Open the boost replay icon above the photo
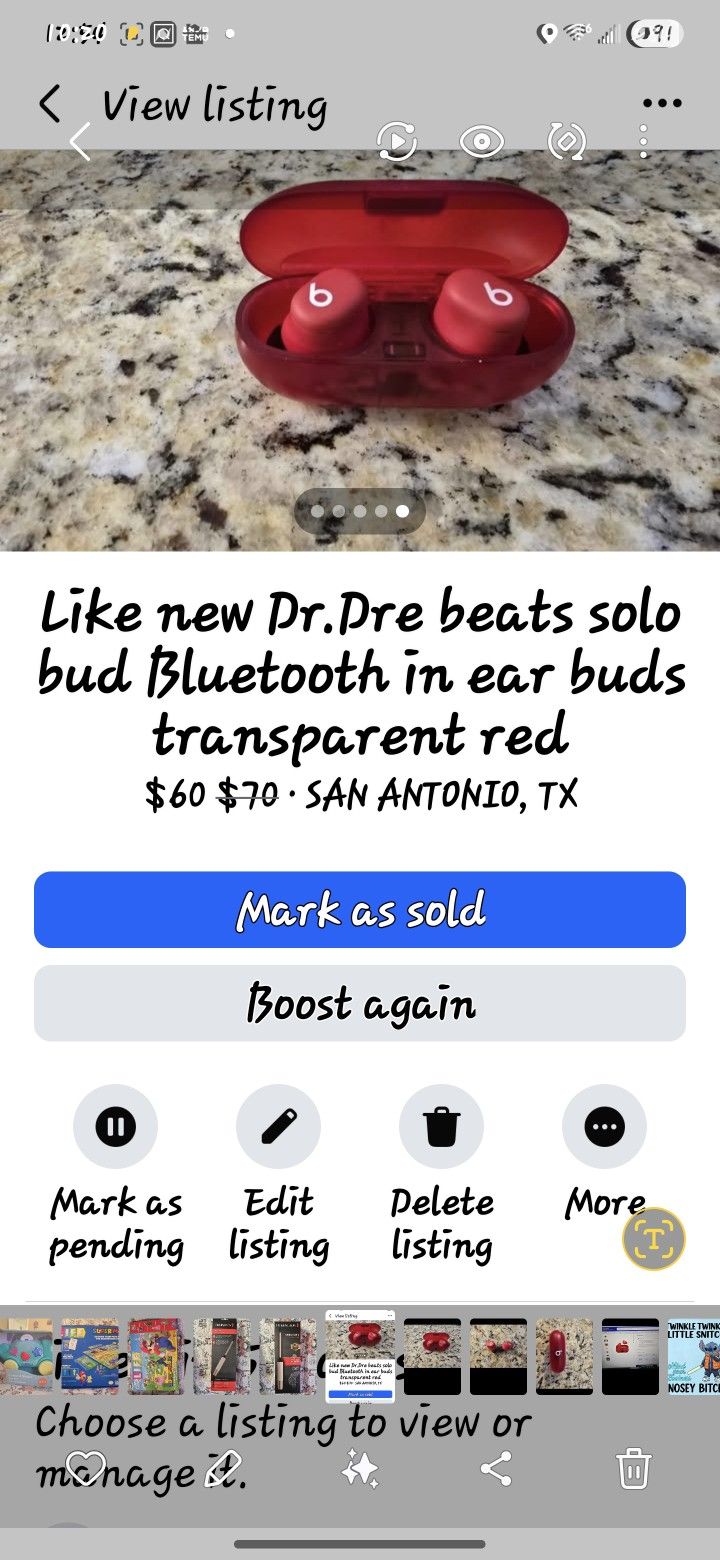 click(398, 142)
